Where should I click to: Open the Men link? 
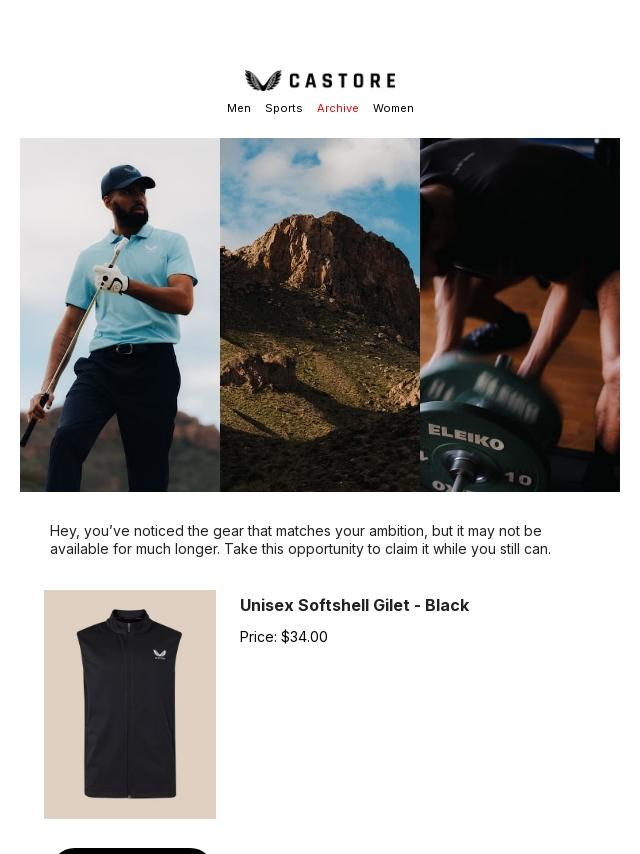[x=239, y=108]
